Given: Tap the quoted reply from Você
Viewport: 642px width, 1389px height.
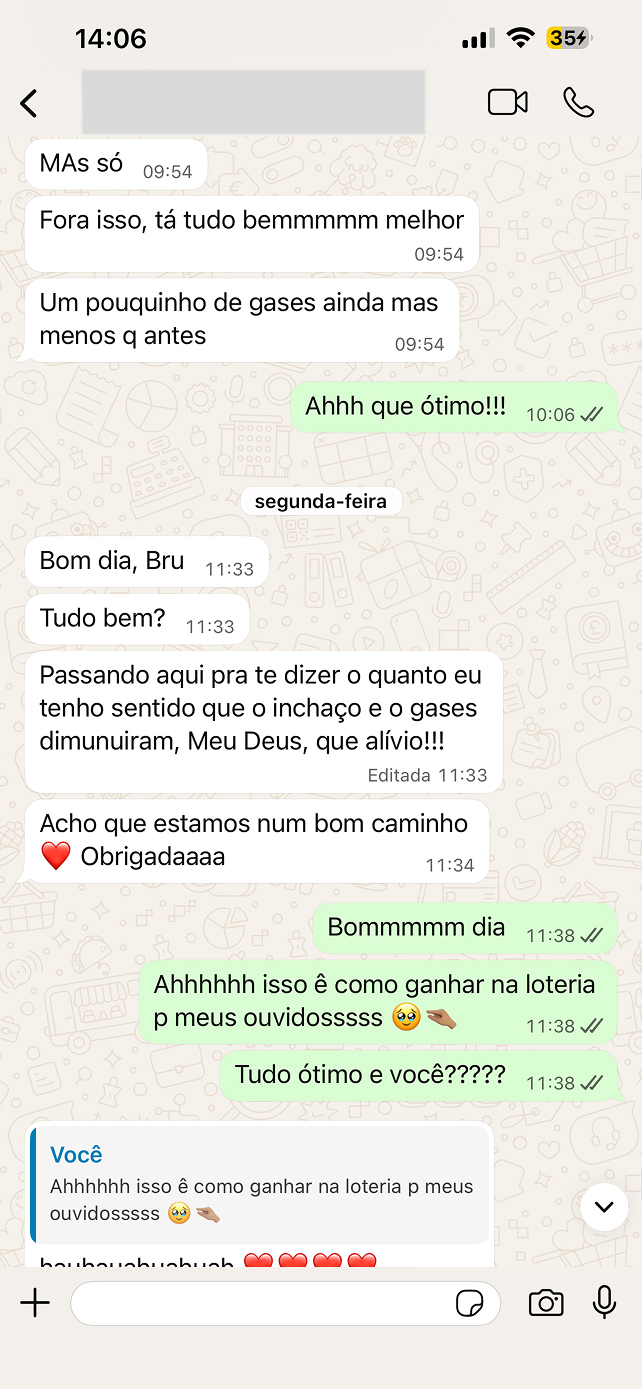Looking at the screenshot, I should [260, 1185].
